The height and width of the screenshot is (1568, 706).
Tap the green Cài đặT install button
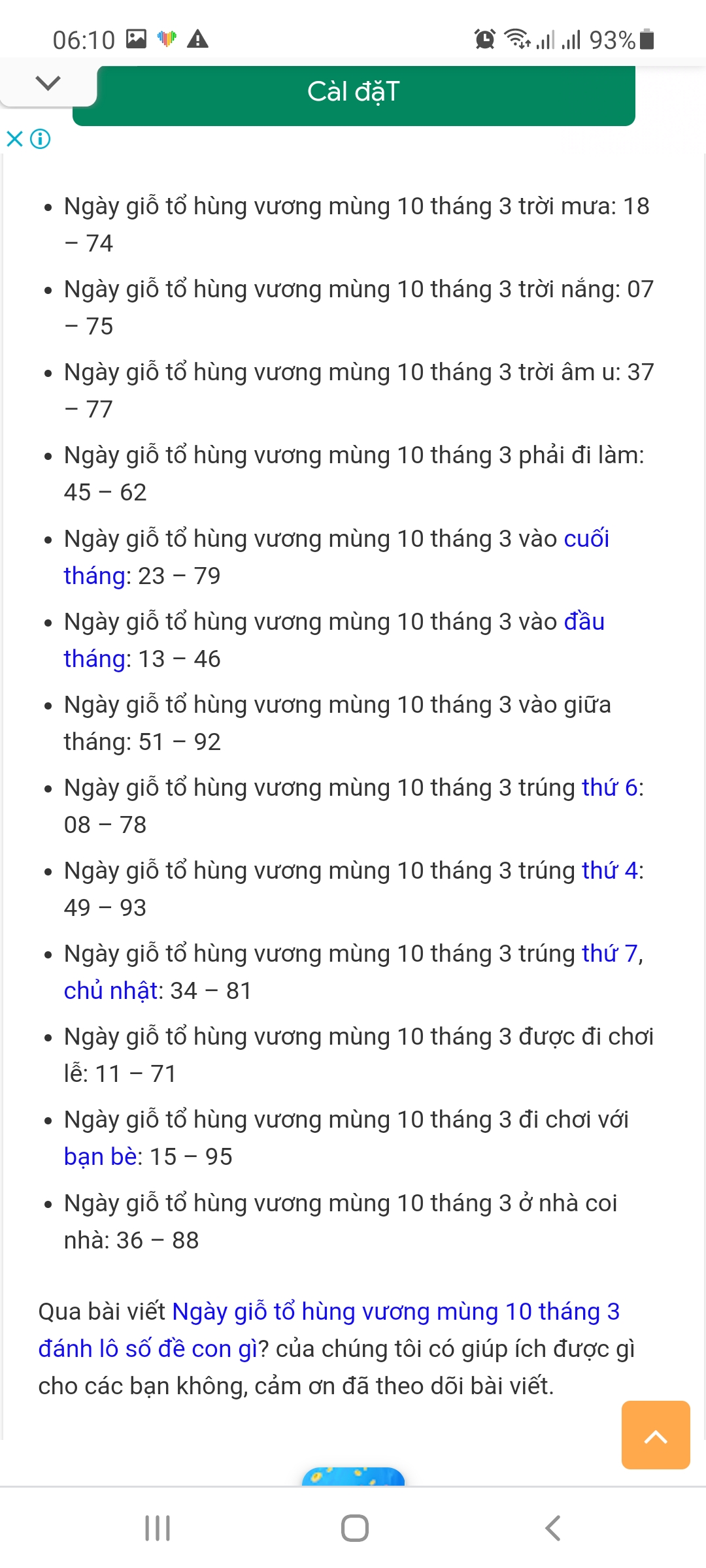tap(354, 93)
